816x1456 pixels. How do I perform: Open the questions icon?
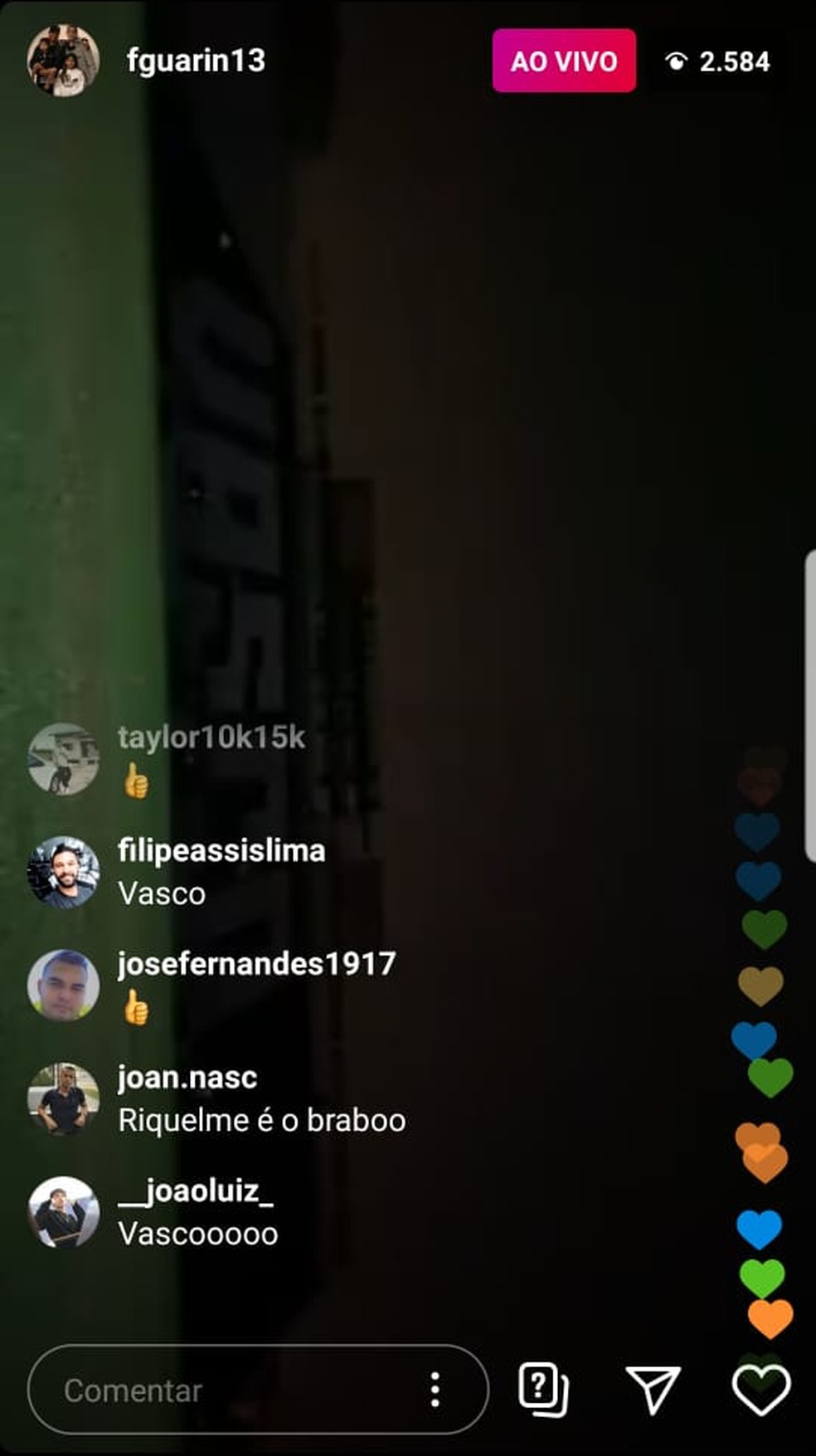click(543, 1389)
